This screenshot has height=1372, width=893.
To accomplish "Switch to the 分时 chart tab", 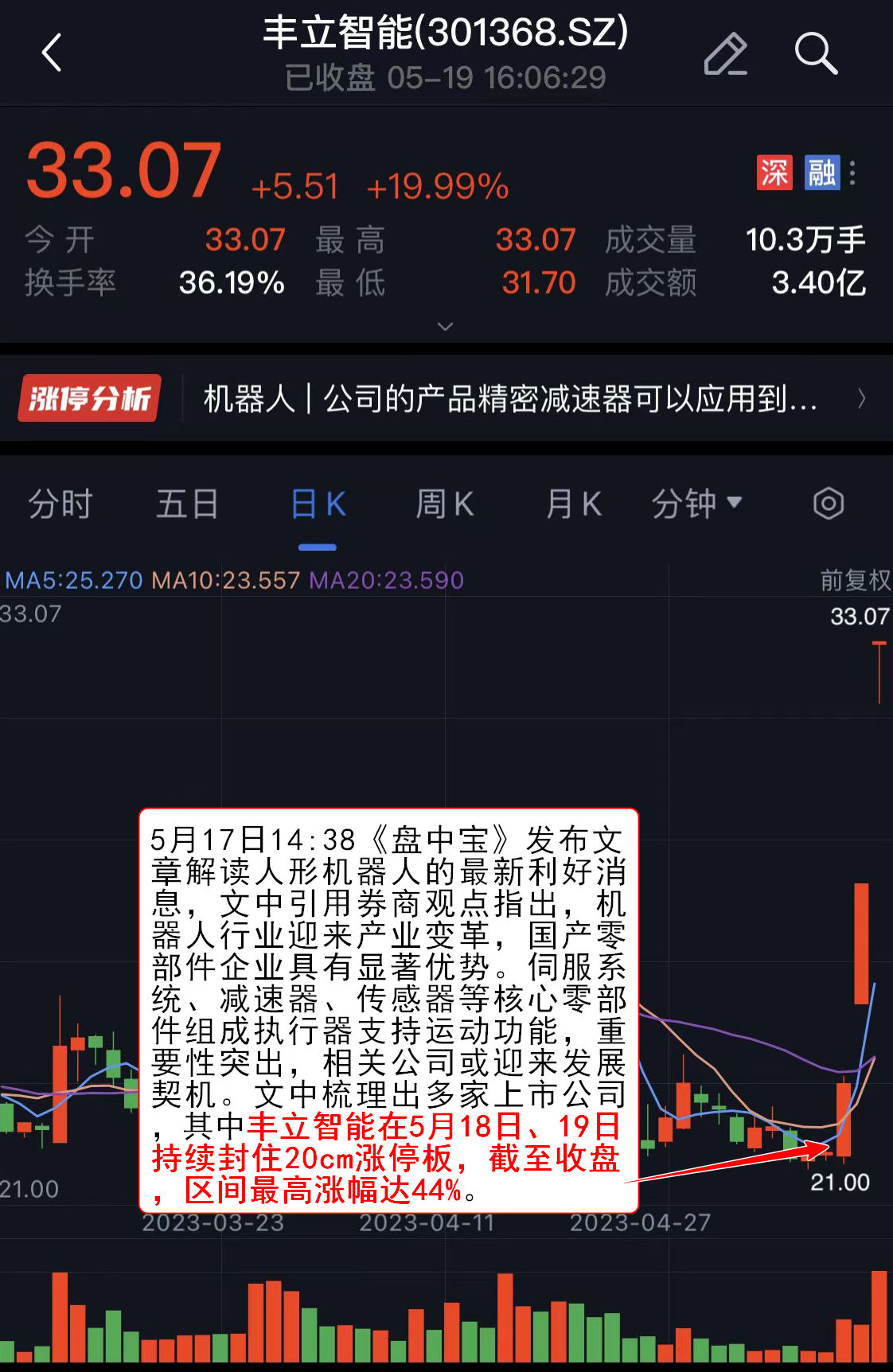I will pyautogui.click(x=60, y=505).
